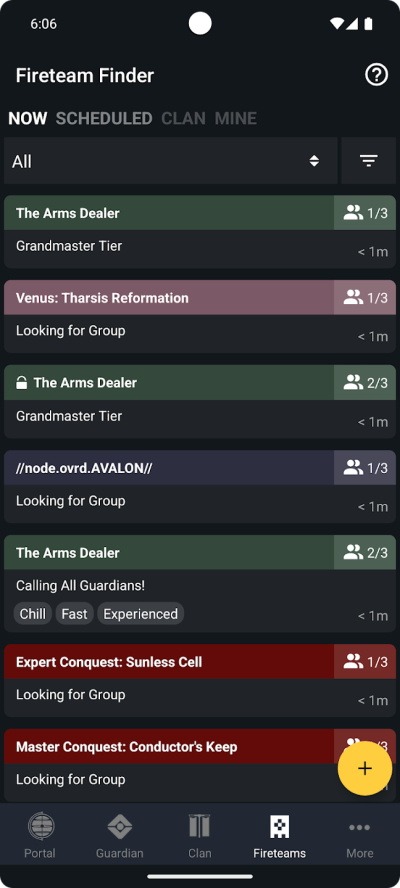Switch to the Scheduled tab
The image size is (400, 888).
pyautogui.click(x=104, y=118)
